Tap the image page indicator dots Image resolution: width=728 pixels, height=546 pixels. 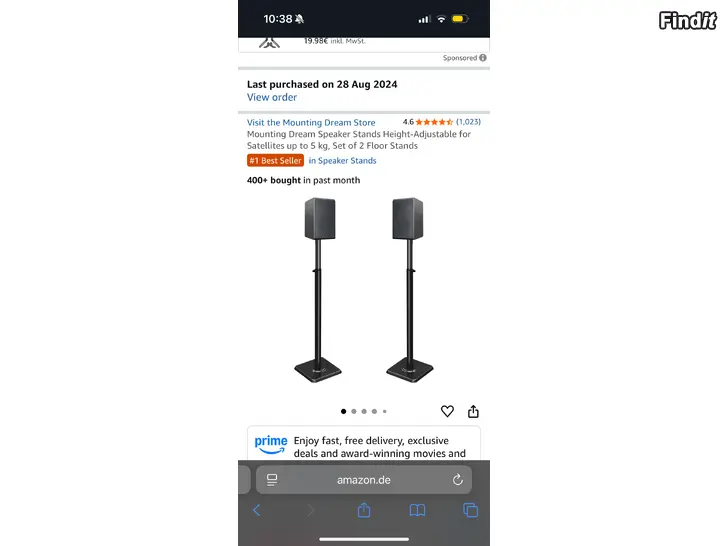click(x=363, y=411)
